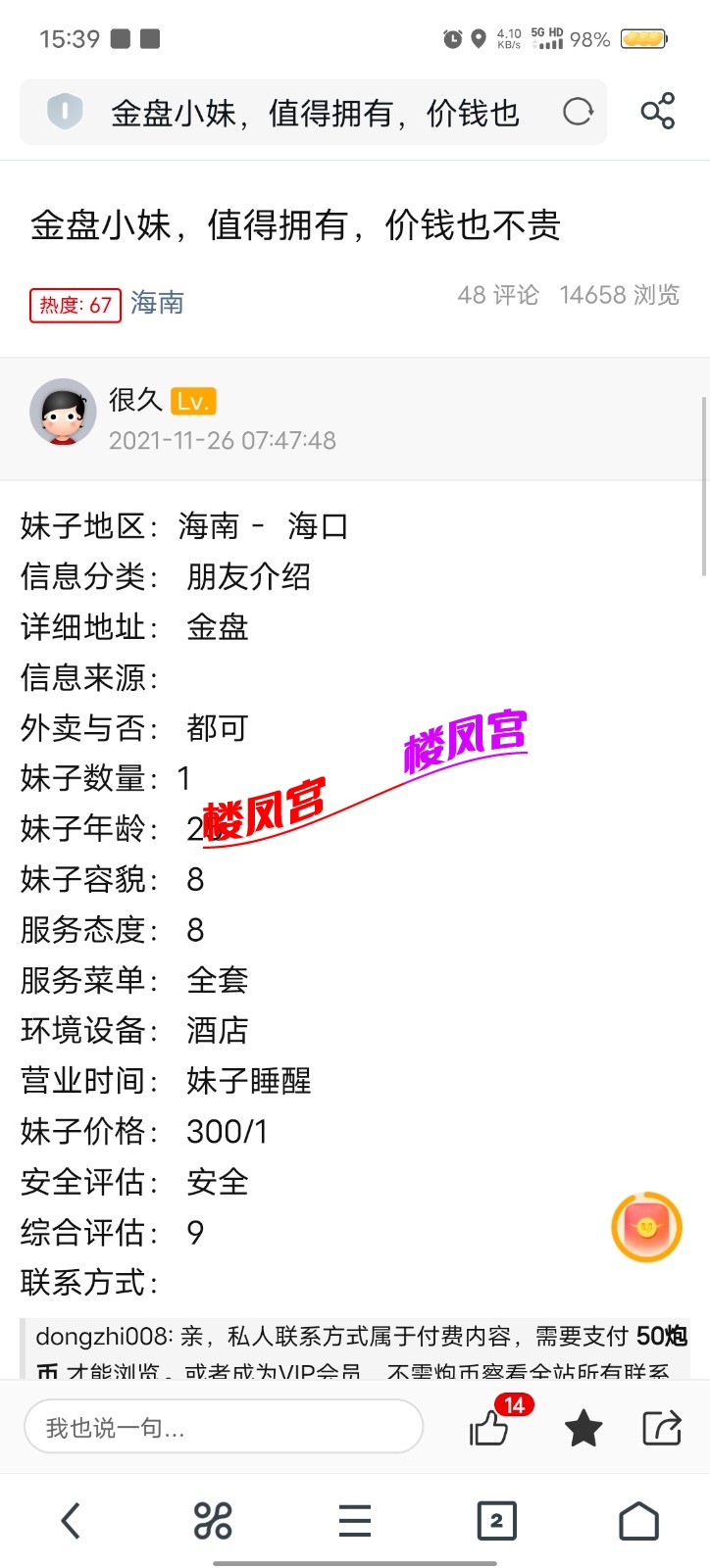This screenshot has height=1568, width=710.
Task: Reload the current page
Action: click(578, 113)
